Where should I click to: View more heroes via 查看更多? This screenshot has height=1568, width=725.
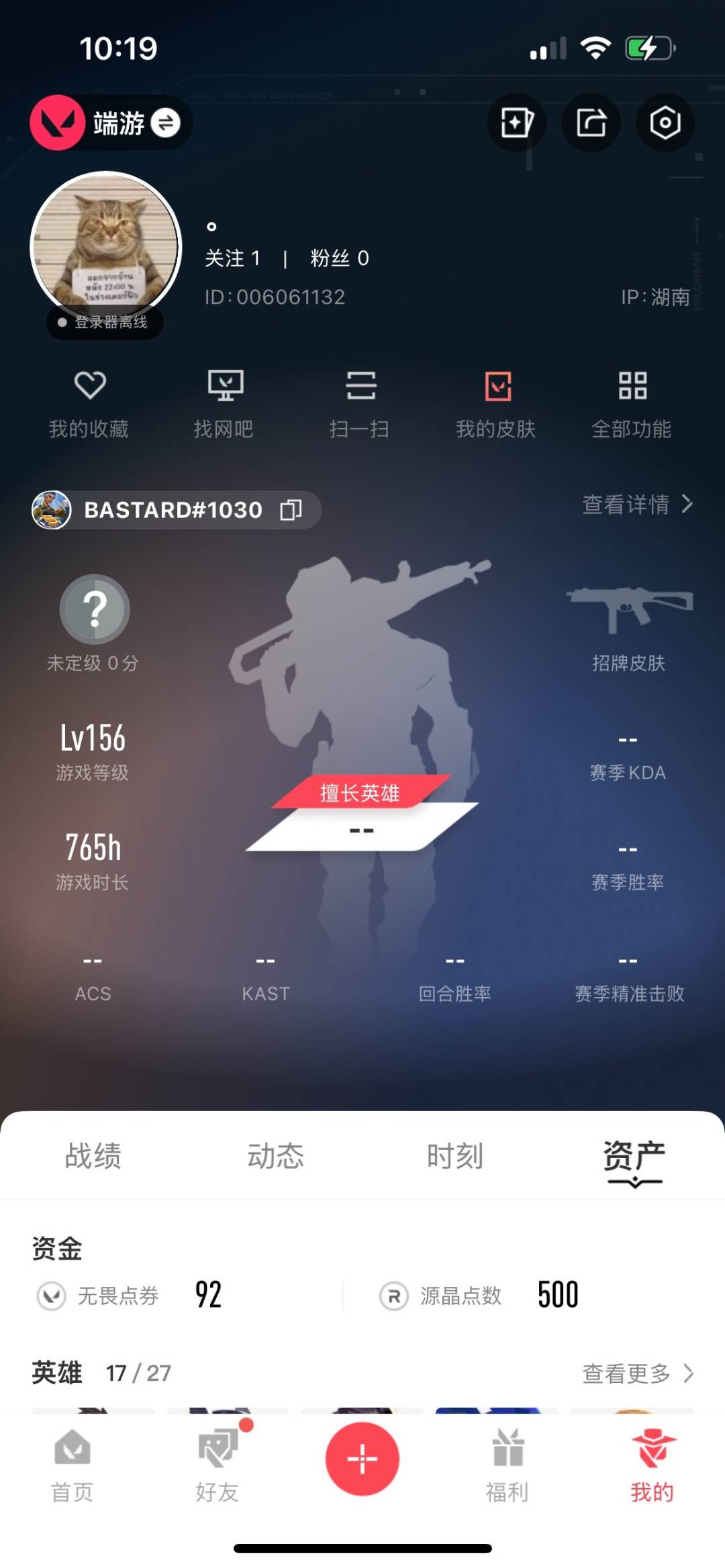pyautogui.click(x=638, y=1373)
